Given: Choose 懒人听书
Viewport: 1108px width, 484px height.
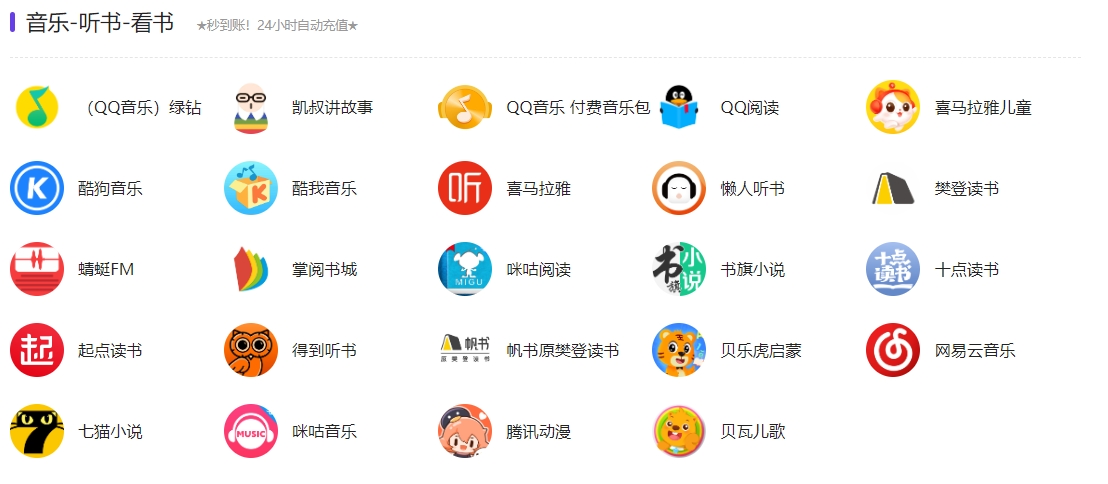Looking at the screenshot, I should (752, 188).
